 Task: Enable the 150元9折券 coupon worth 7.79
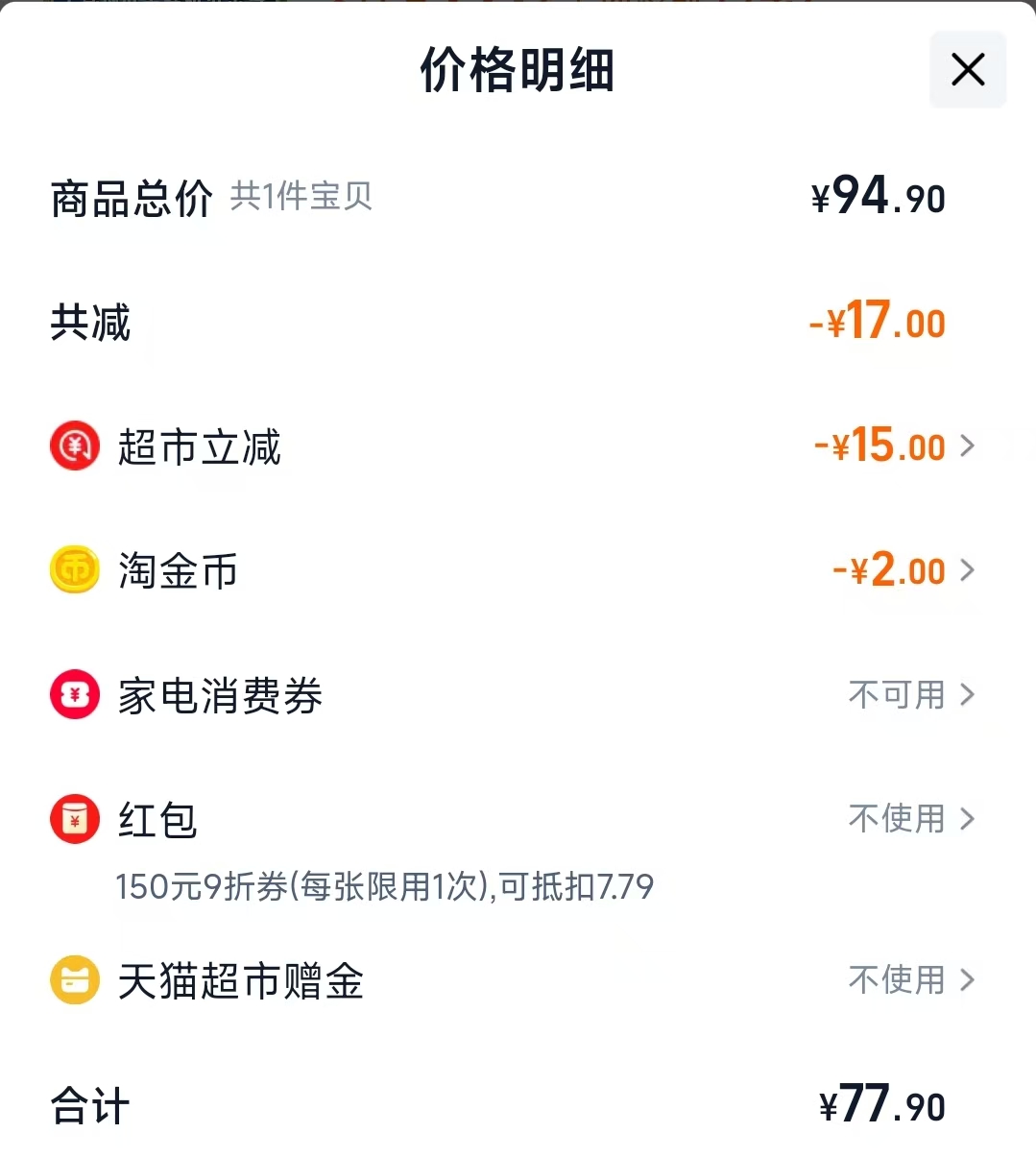click(x=384, y=888)
